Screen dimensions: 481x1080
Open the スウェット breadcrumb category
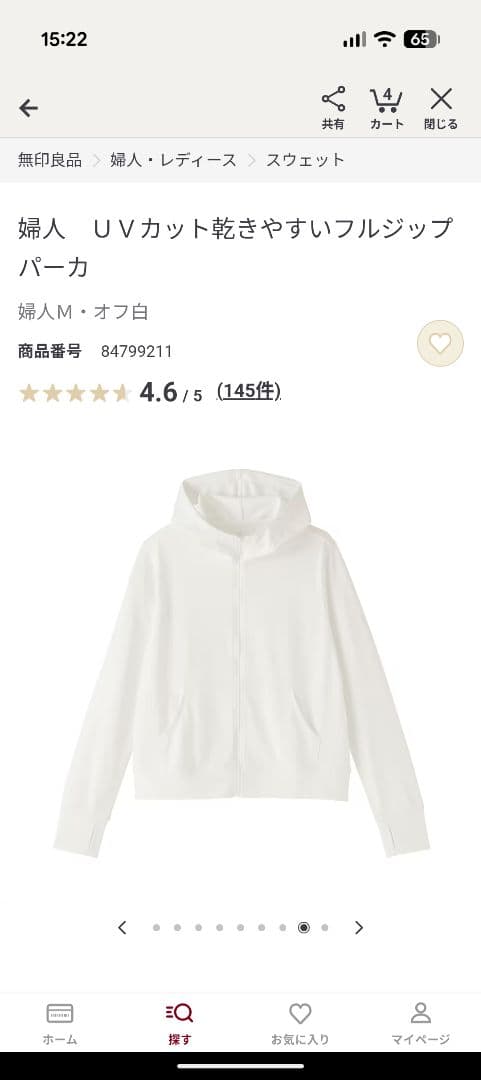(305, 160)
